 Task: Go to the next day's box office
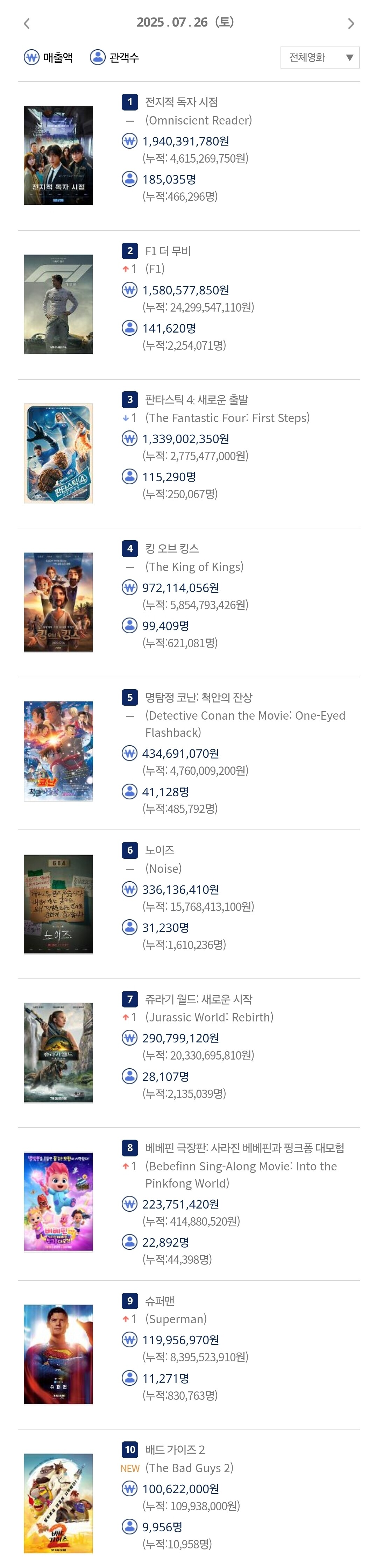coord(350,24)
